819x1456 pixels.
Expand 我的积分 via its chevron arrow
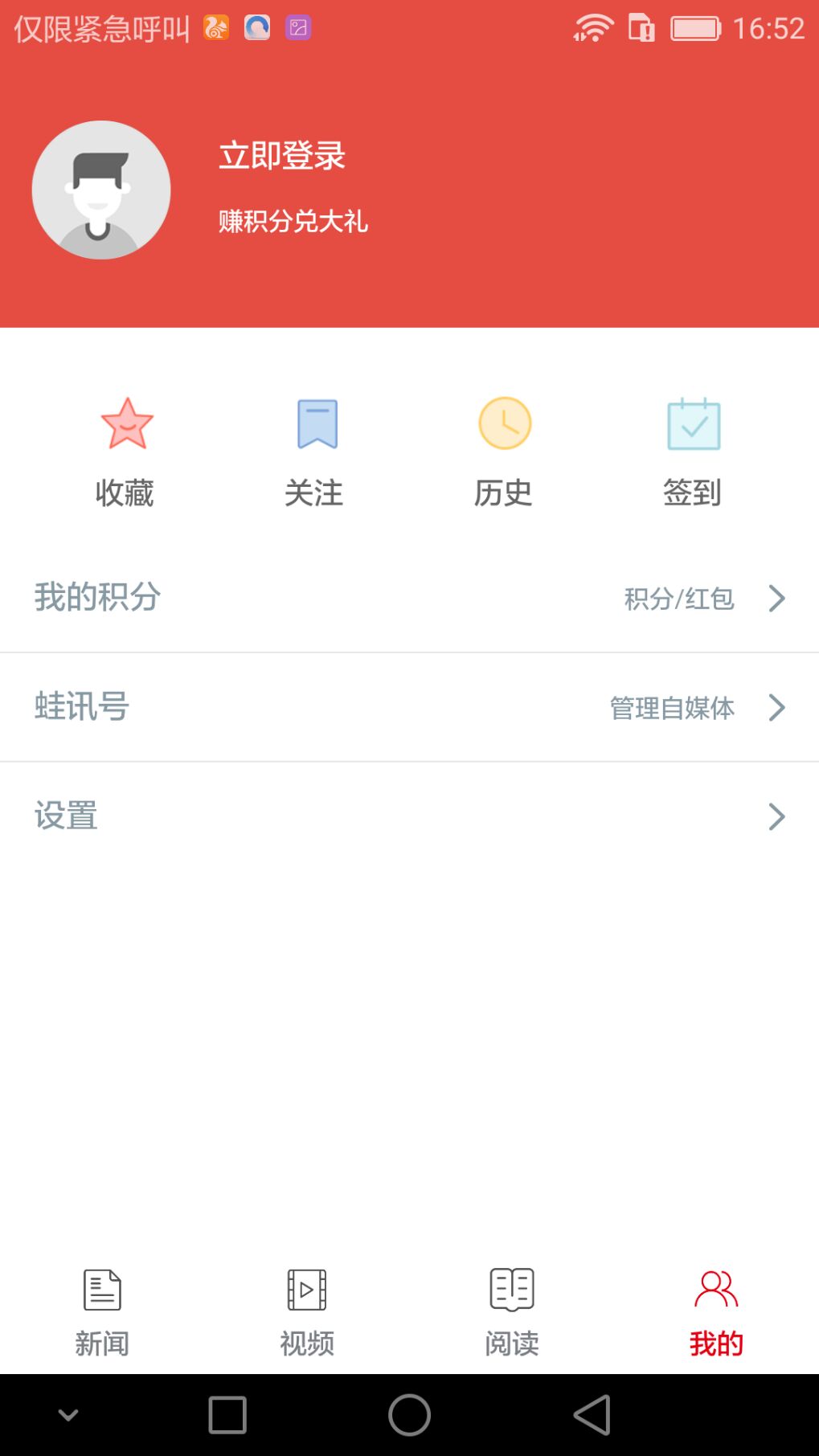(776, 598)
